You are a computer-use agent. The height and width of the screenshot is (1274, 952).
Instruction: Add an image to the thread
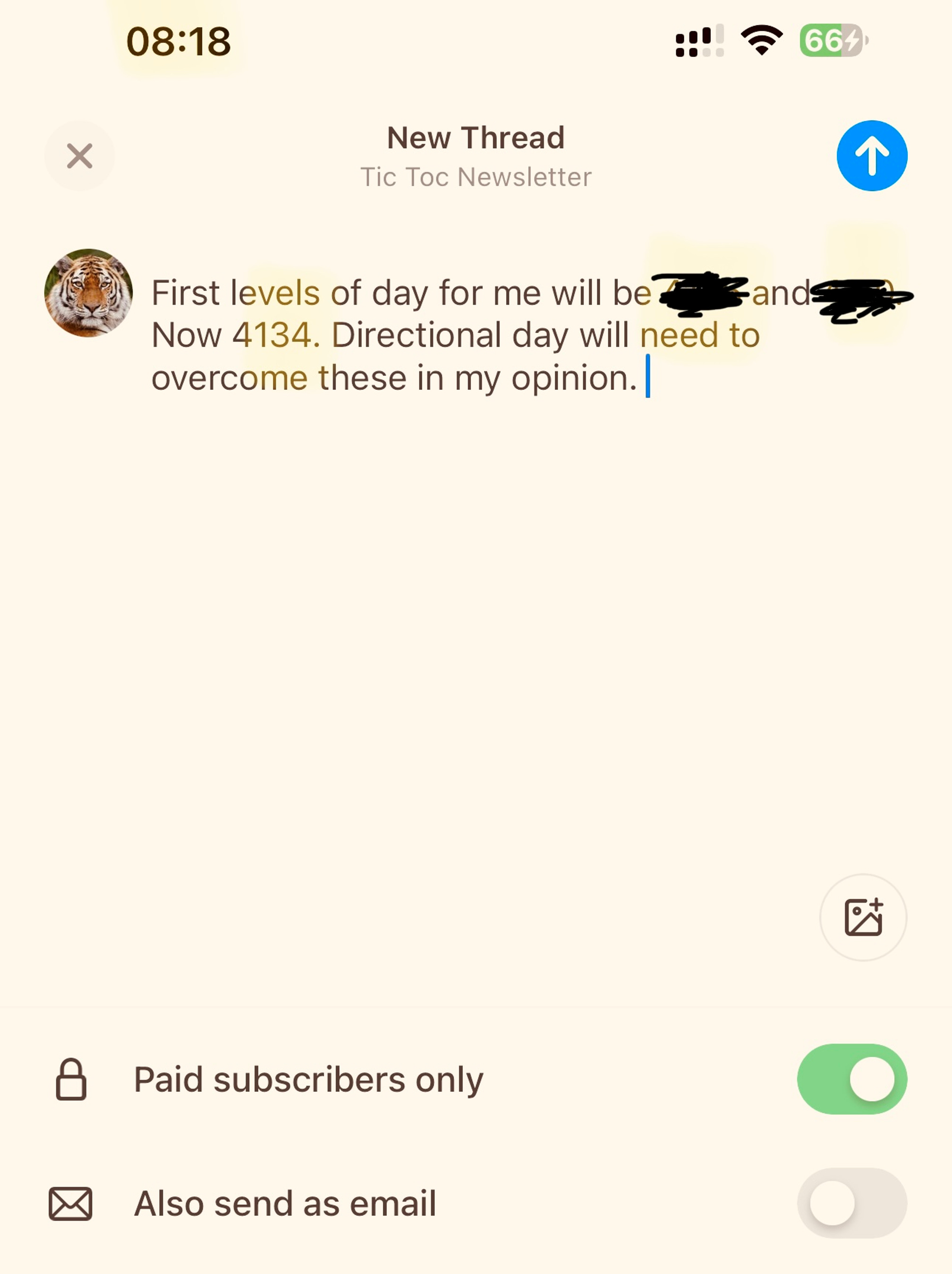pyautogui.click(x=863, y=917)
